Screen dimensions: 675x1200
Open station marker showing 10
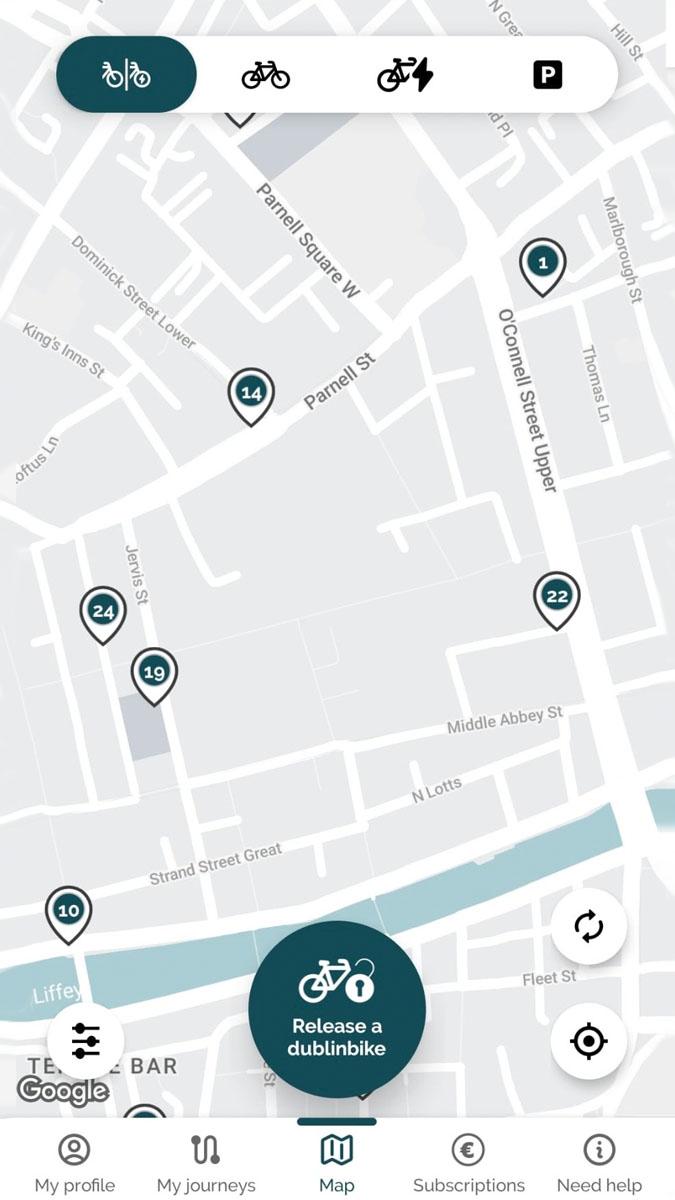pos(68,911)
